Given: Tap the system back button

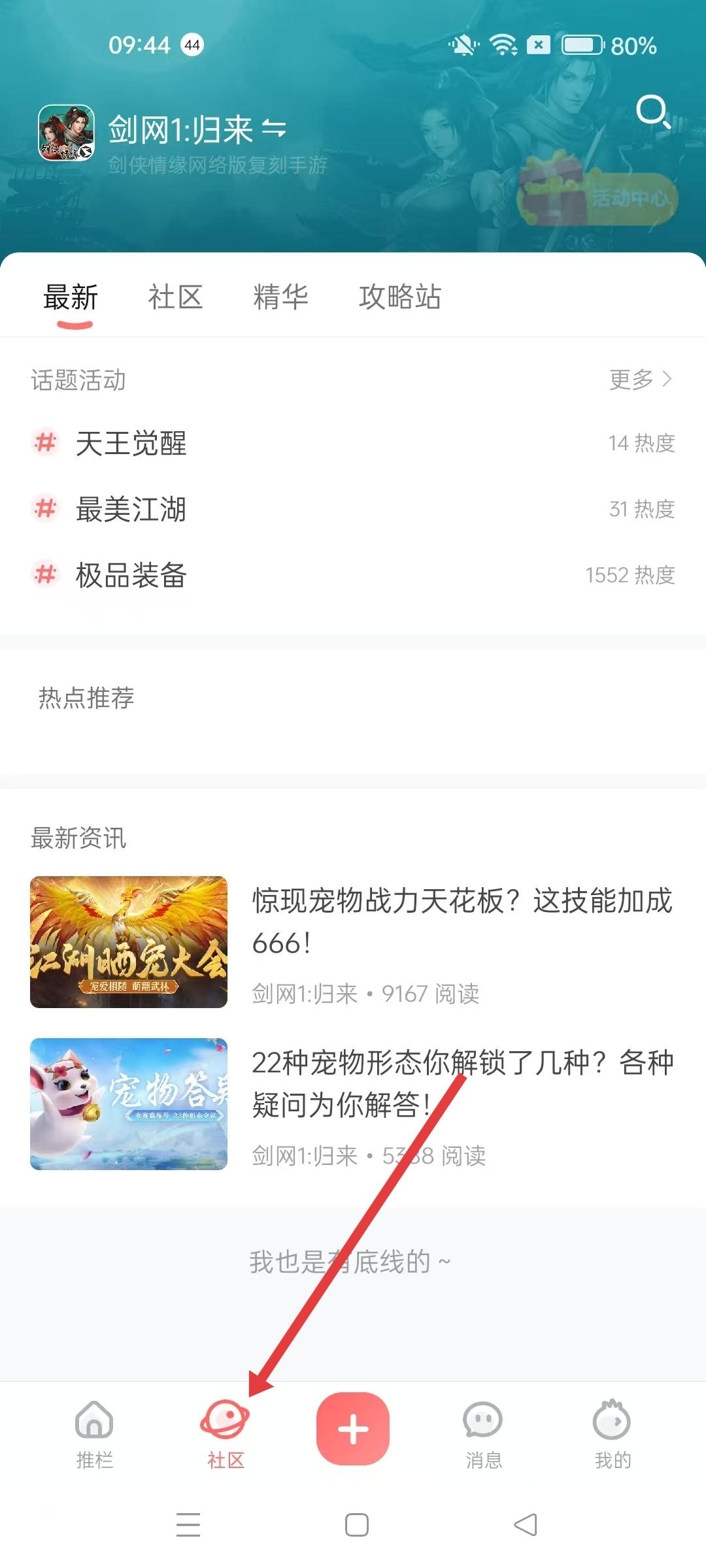Looking at the screenshot, I should [525, 1525].
